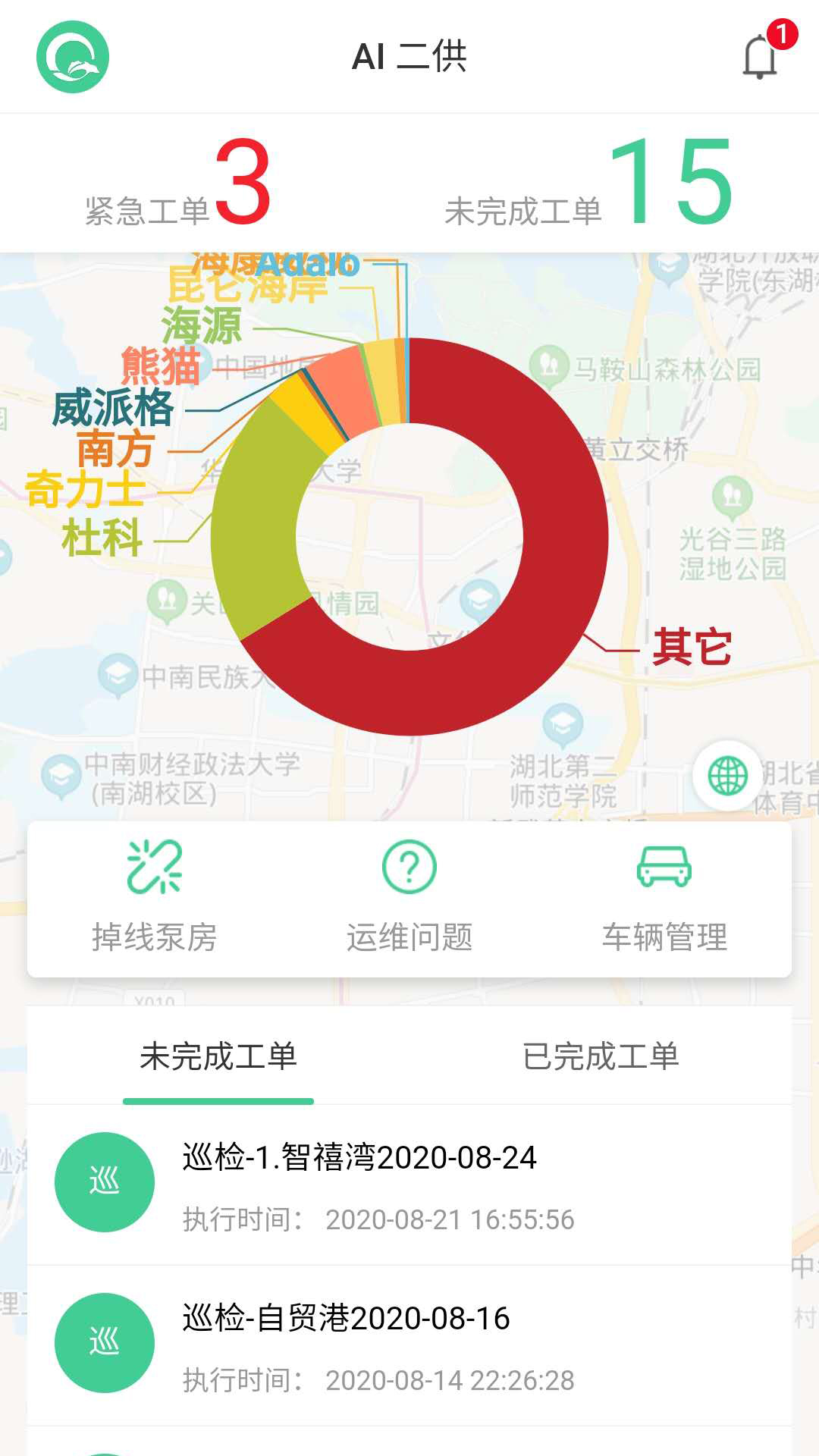Open the notifications bell
This screenshot has height=1456, width=819.
click(761, 57)
